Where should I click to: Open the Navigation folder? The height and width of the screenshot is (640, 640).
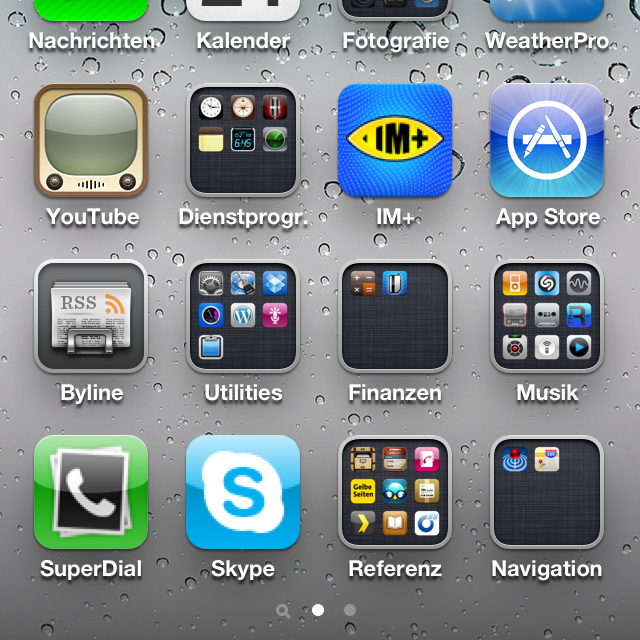547,492
